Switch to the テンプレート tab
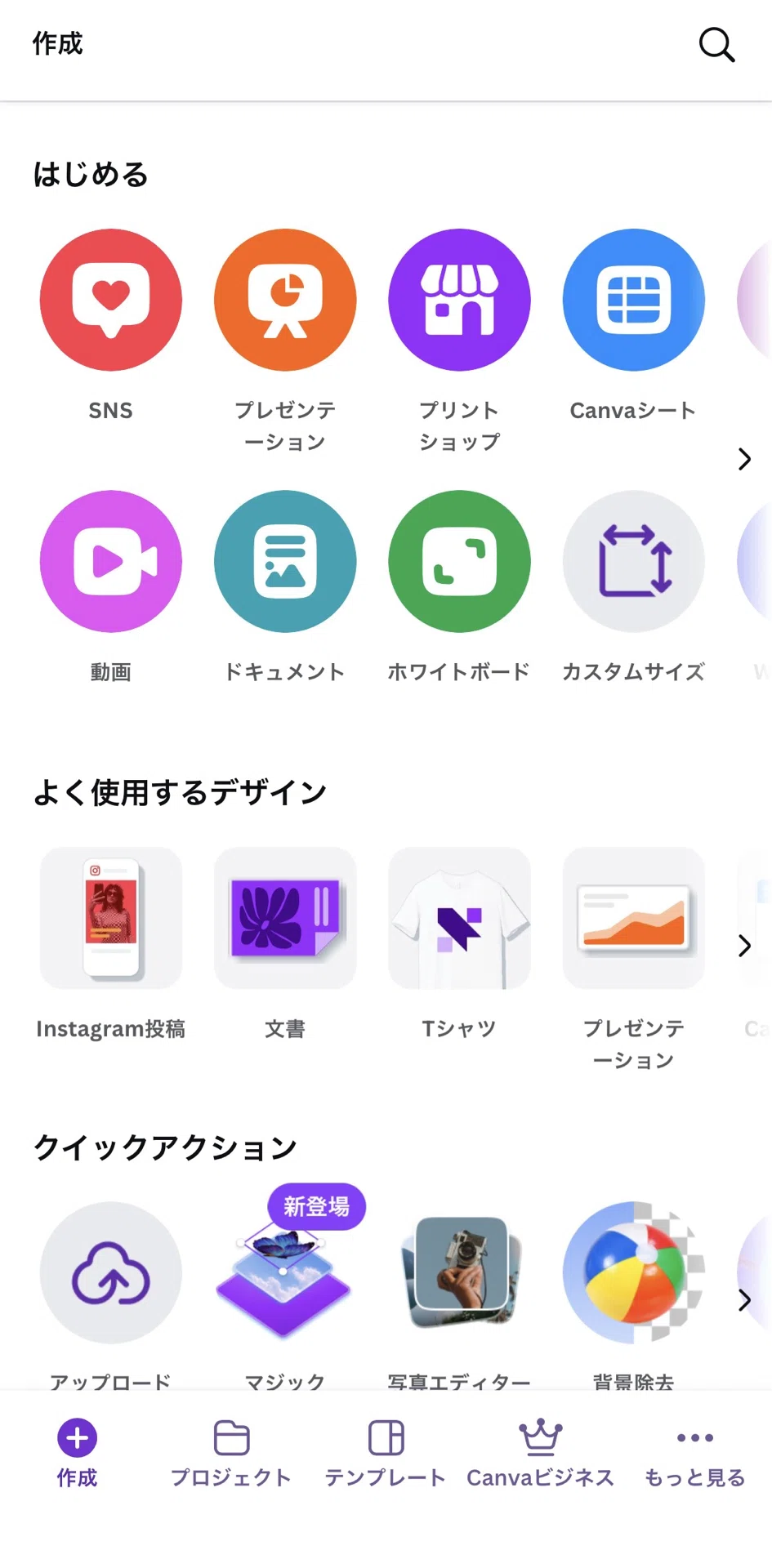772x1568 pixels. [x=386, y=1454]
